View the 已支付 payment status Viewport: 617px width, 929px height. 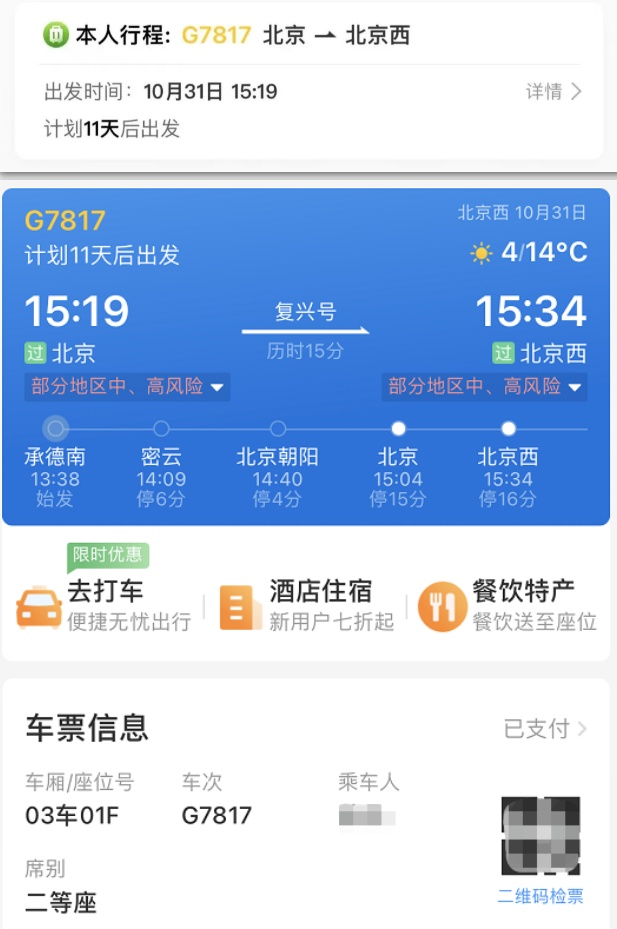coord(545,728)
